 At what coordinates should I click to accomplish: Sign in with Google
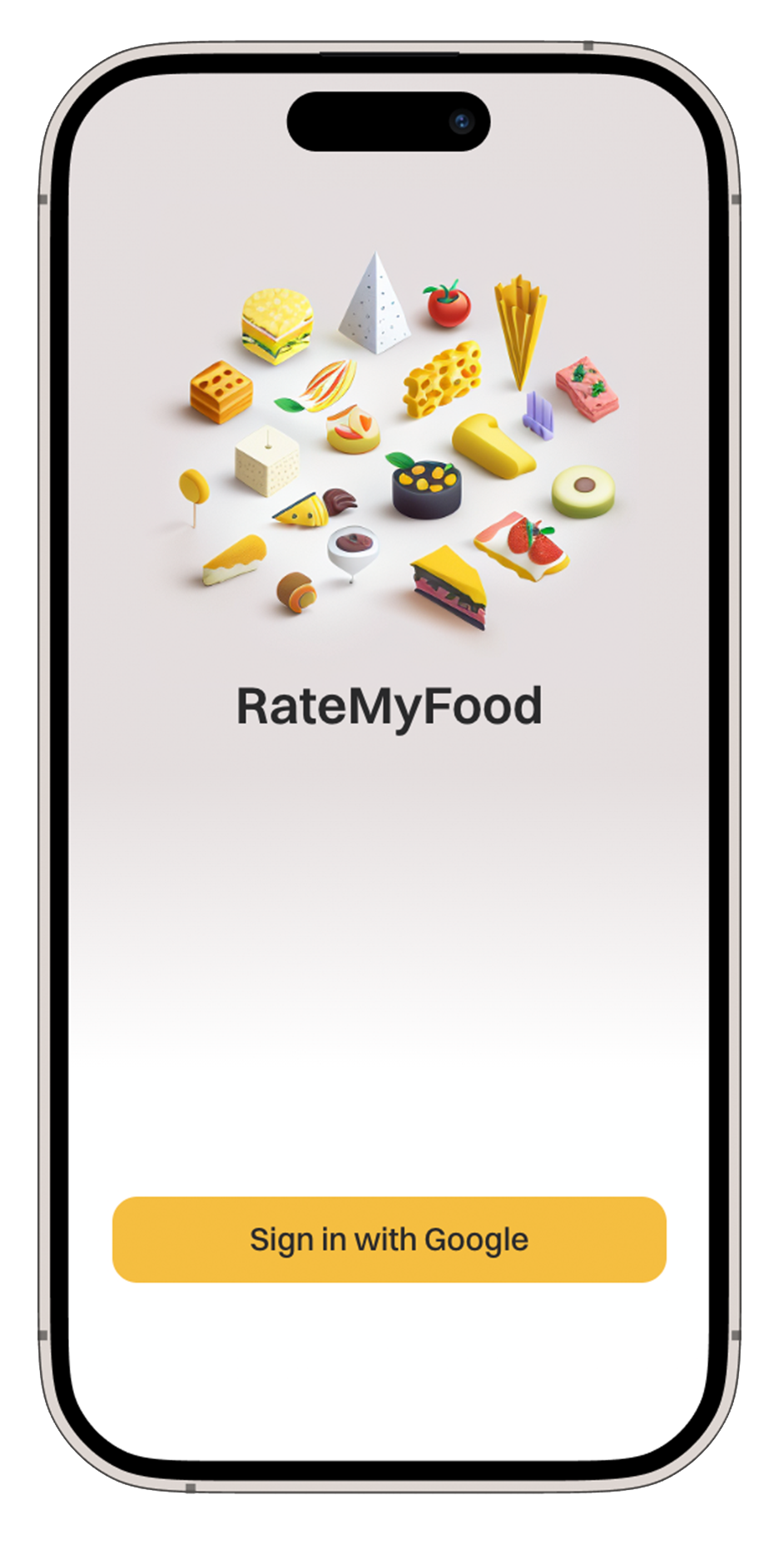390,1239
